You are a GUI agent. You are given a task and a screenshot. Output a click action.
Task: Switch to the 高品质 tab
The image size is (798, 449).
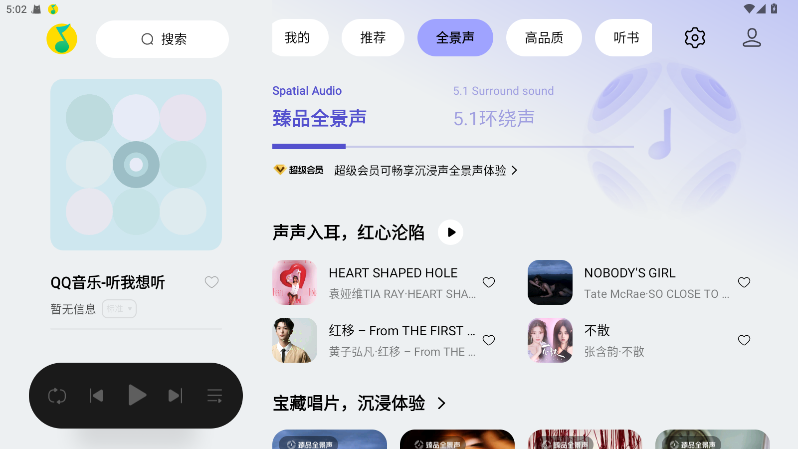(543, 38)
